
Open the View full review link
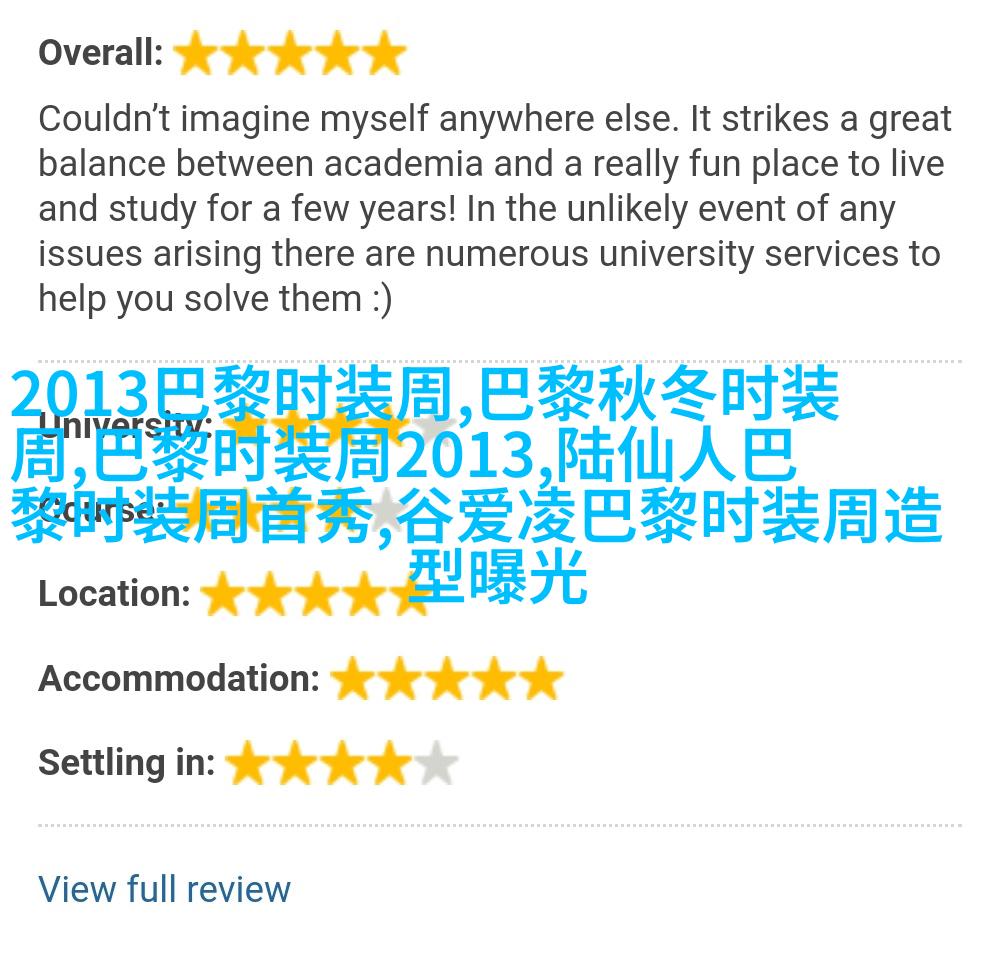tap(164, 888)
